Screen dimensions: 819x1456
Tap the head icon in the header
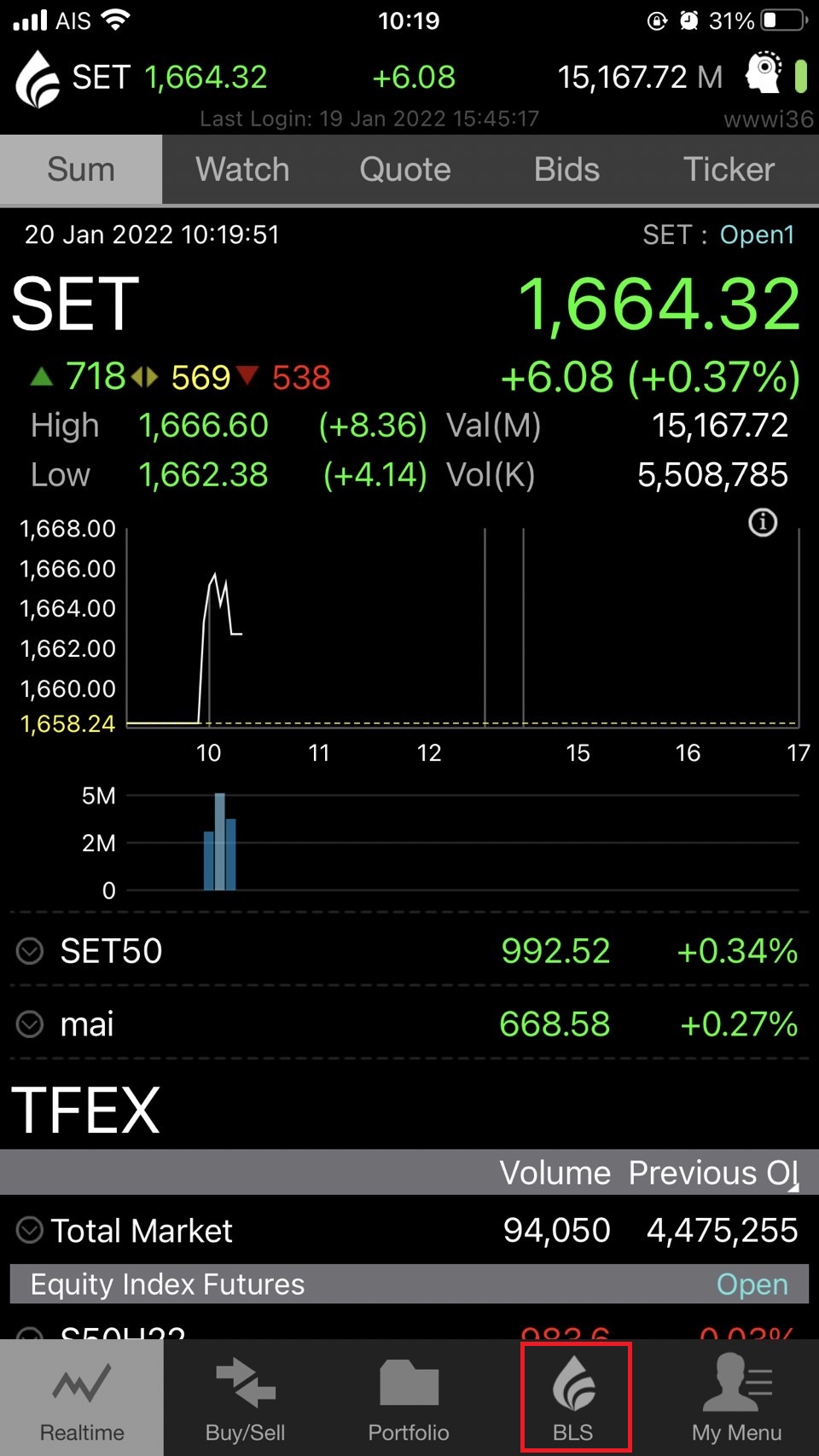pos(764,74)
